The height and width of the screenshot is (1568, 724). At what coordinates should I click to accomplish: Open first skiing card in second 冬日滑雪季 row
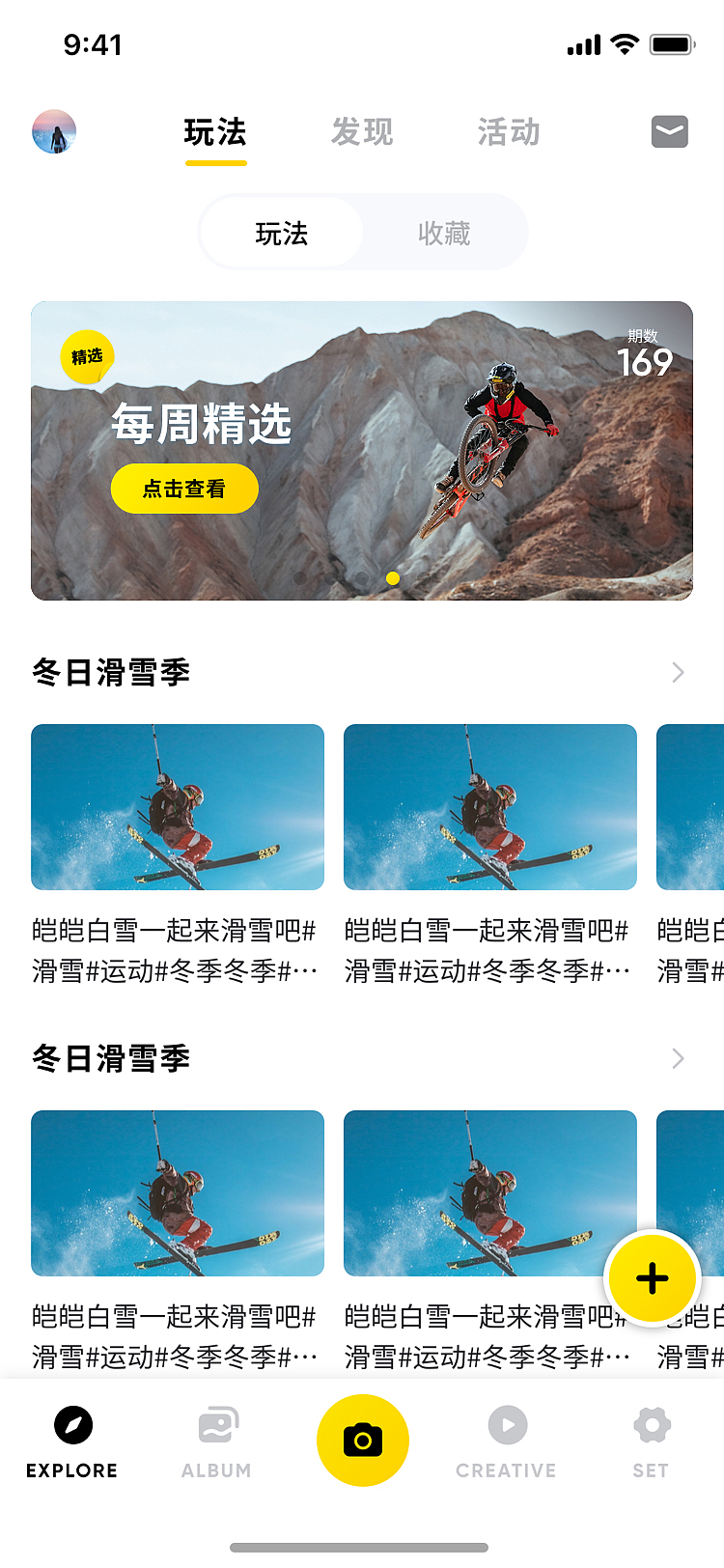tap(178, 1193)
